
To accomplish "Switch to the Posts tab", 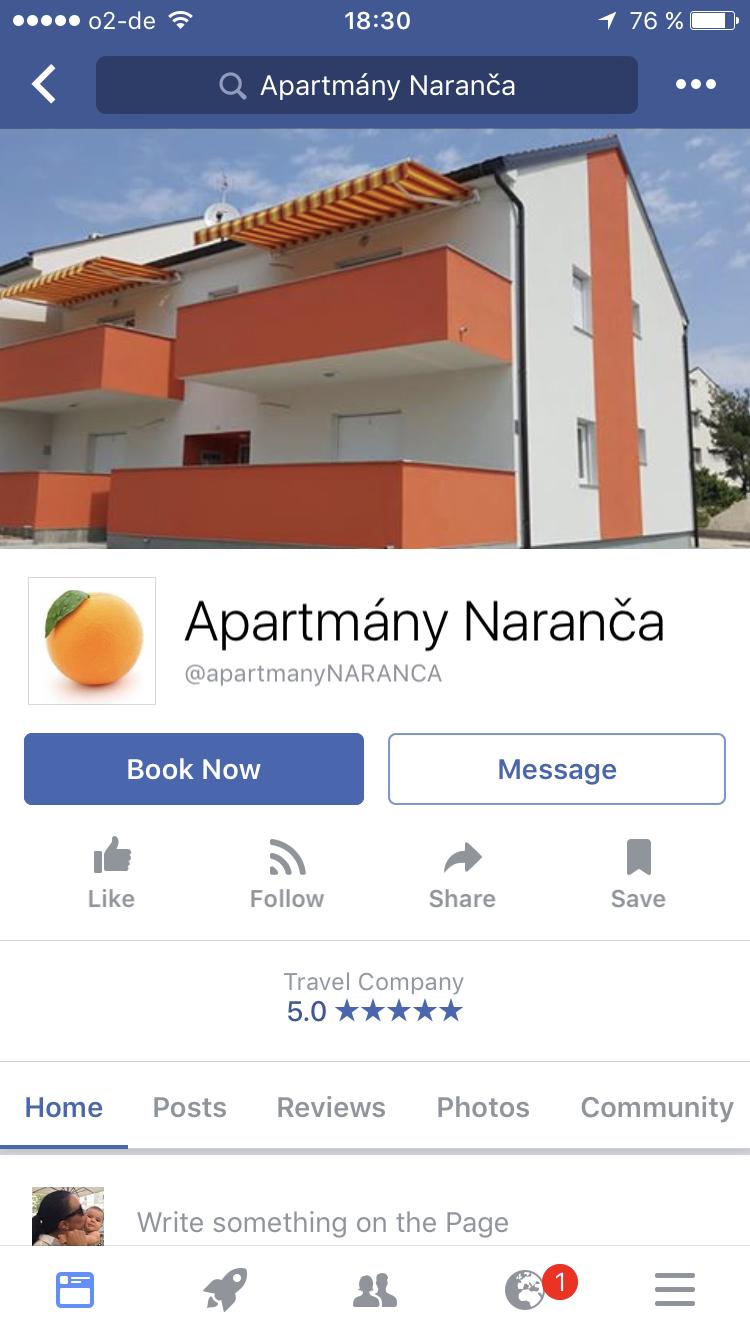I will [x=189, y=1107].
